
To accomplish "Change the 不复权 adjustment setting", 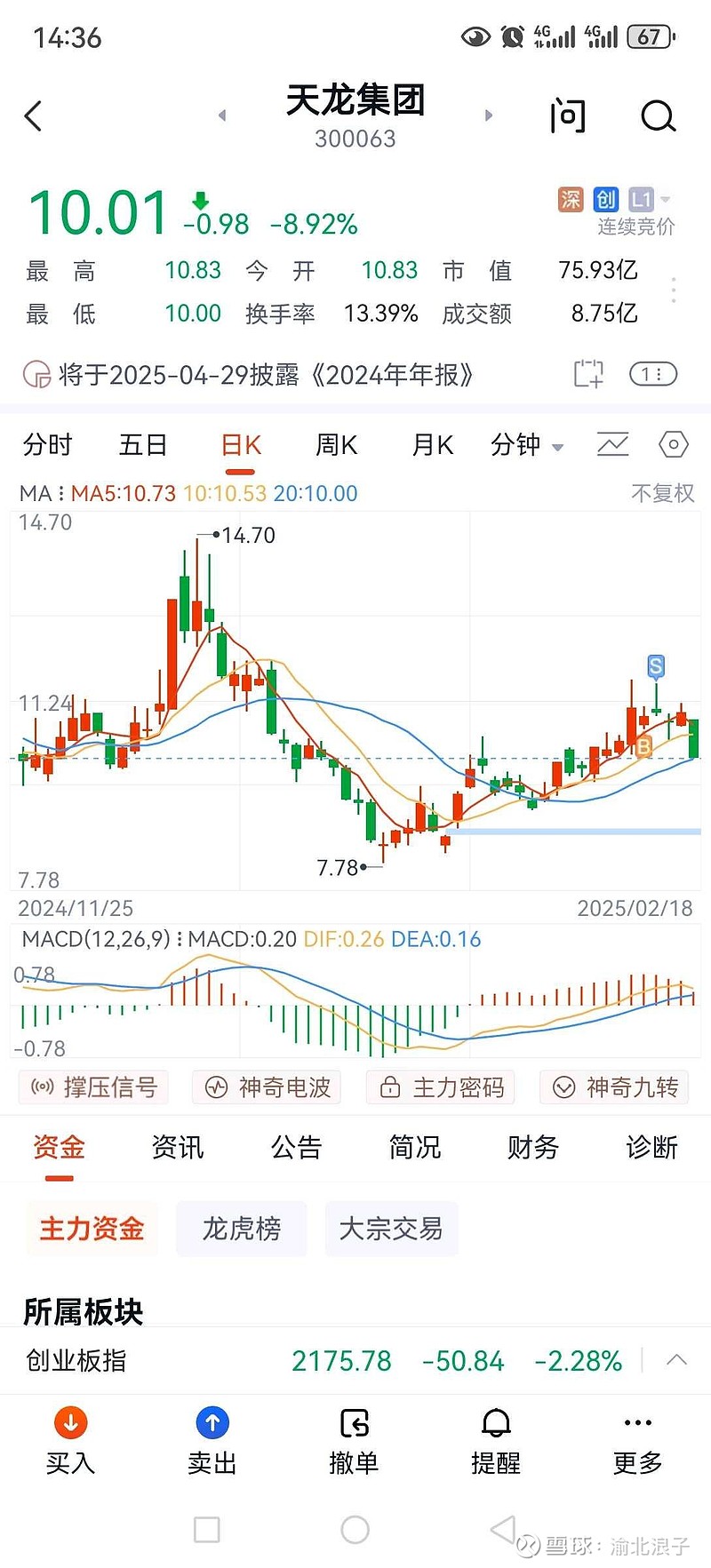I will click(662, 493).
